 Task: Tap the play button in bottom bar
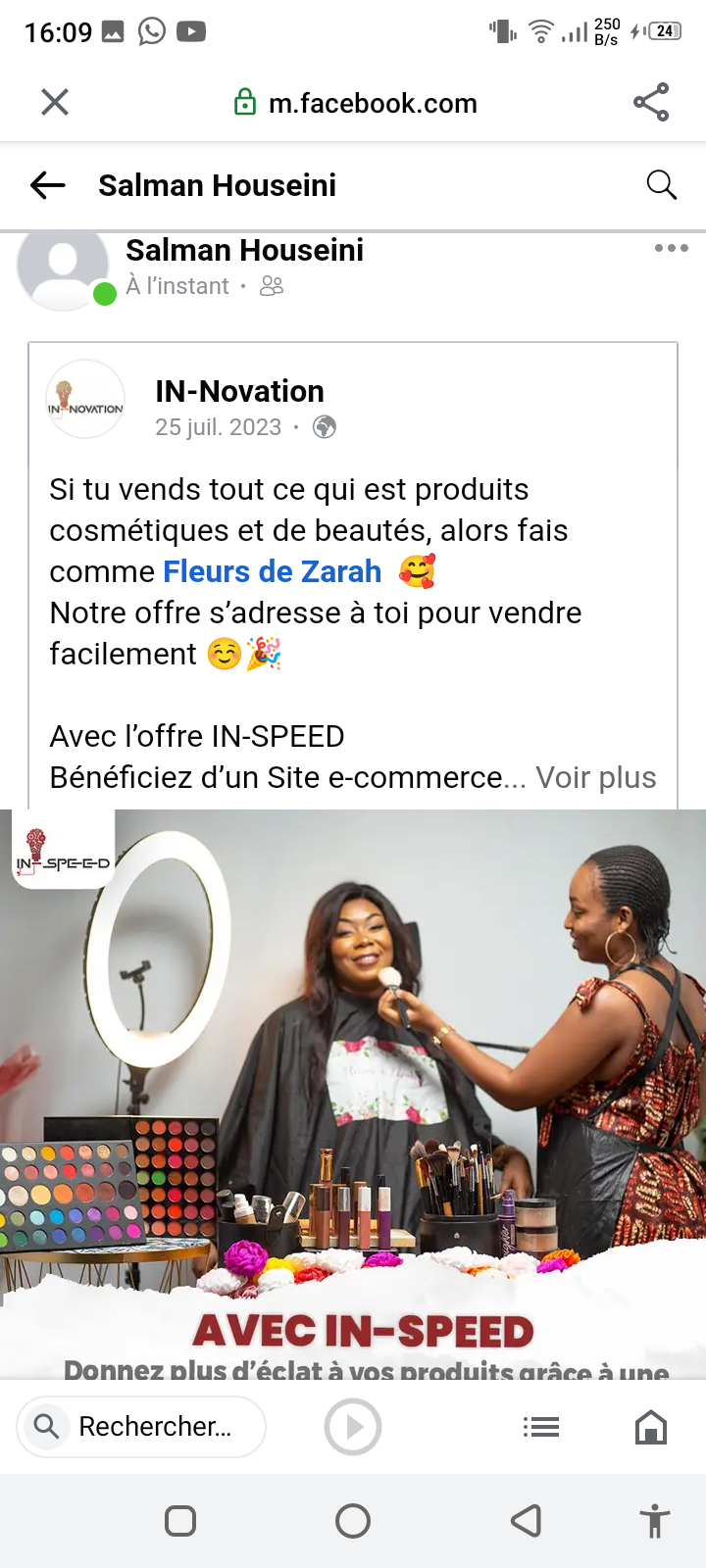pyautogui.click(x=353, y=1427)
